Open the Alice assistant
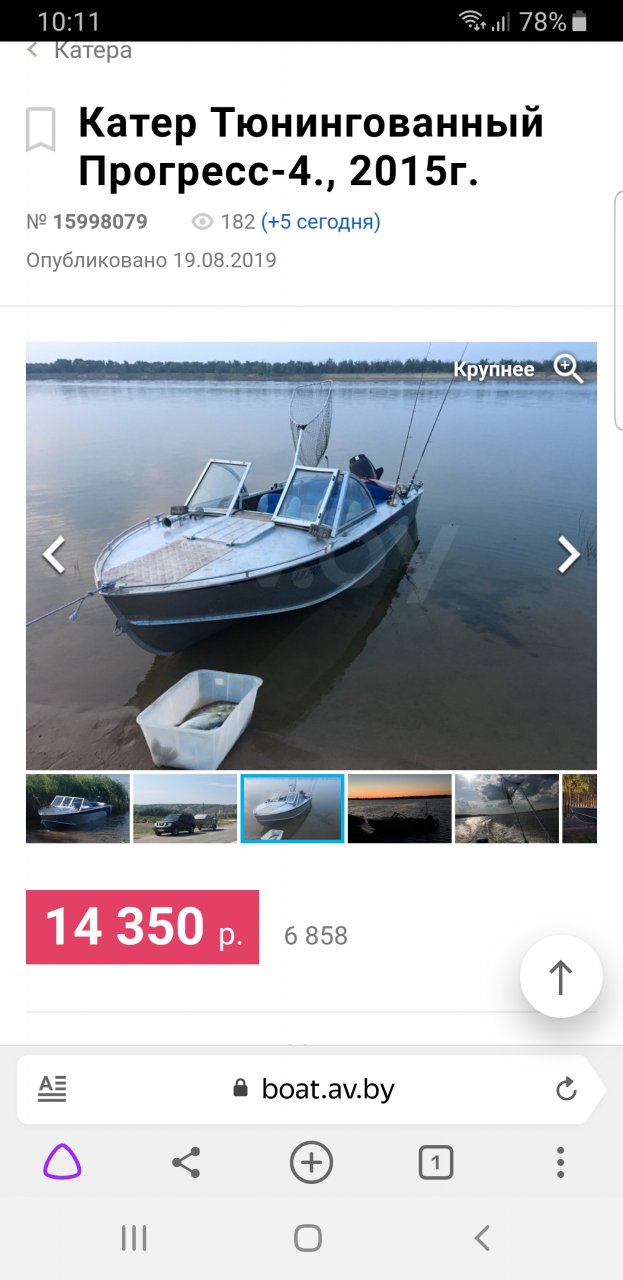The height and width of the screenshot is (1280, 623). 62,1162
